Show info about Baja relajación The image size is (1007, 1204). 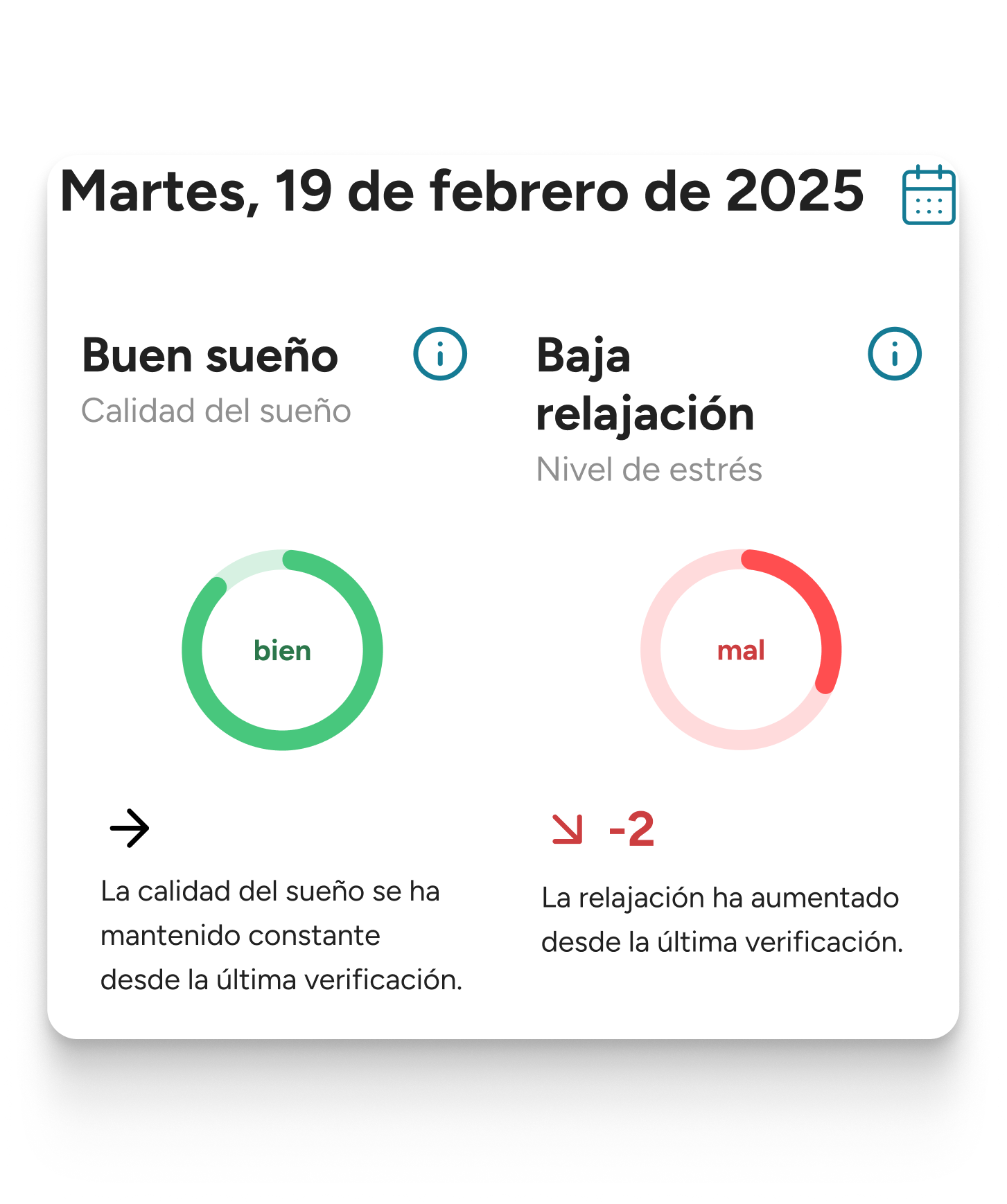point(895,353)
